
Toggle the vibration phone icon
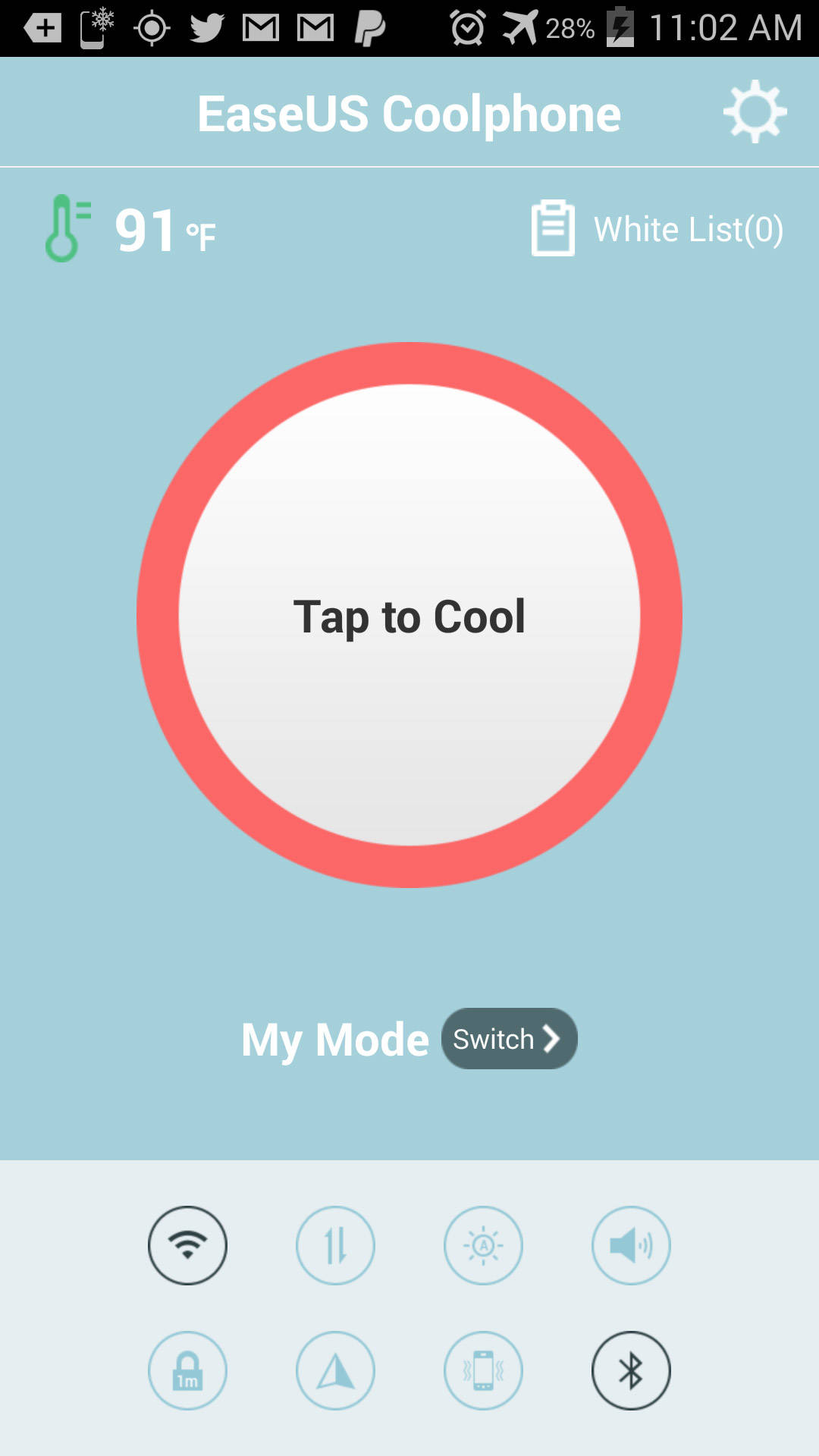click(483, 1370)
